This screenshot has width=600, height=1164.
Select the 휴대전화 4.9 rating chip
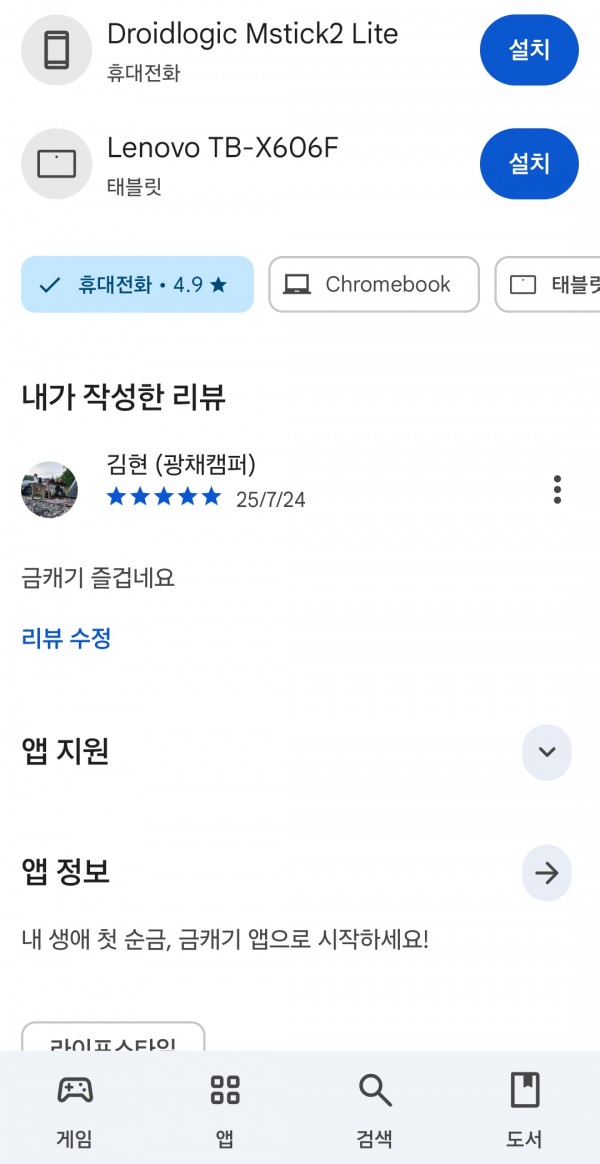pyautogui.click(x=137, y=284)
